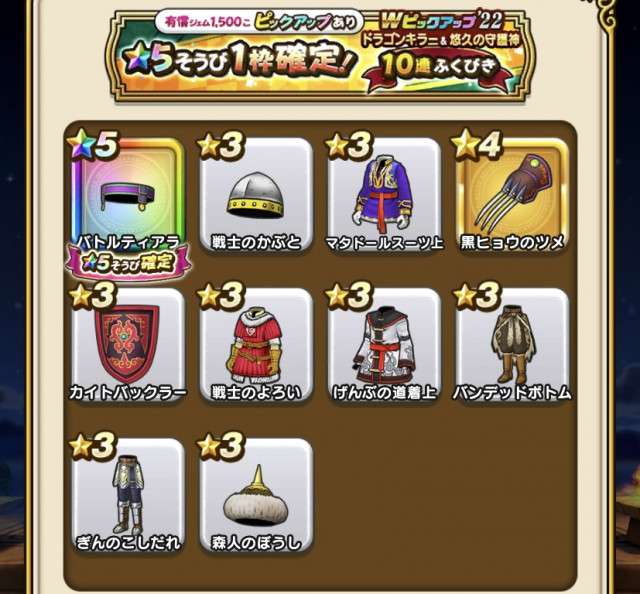Open the 5-star バトルティアラ item

click(128, 195)
